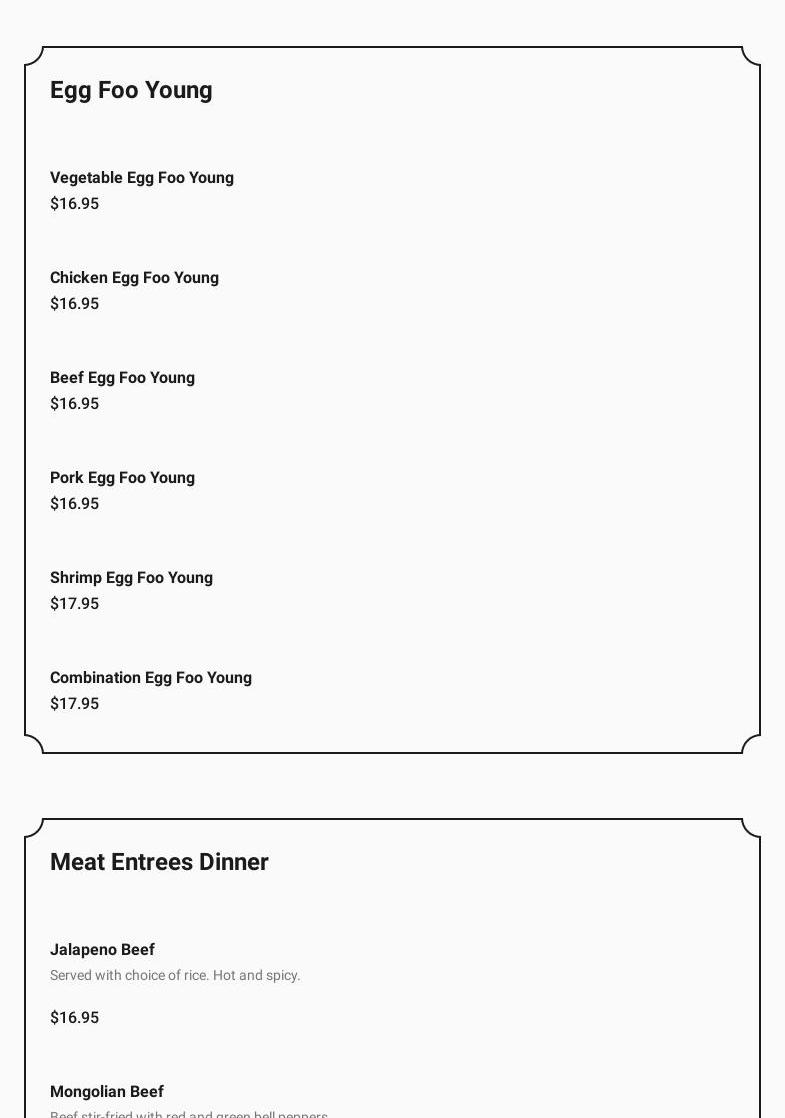Open Shrimp Egg Foo Young item

131,578
